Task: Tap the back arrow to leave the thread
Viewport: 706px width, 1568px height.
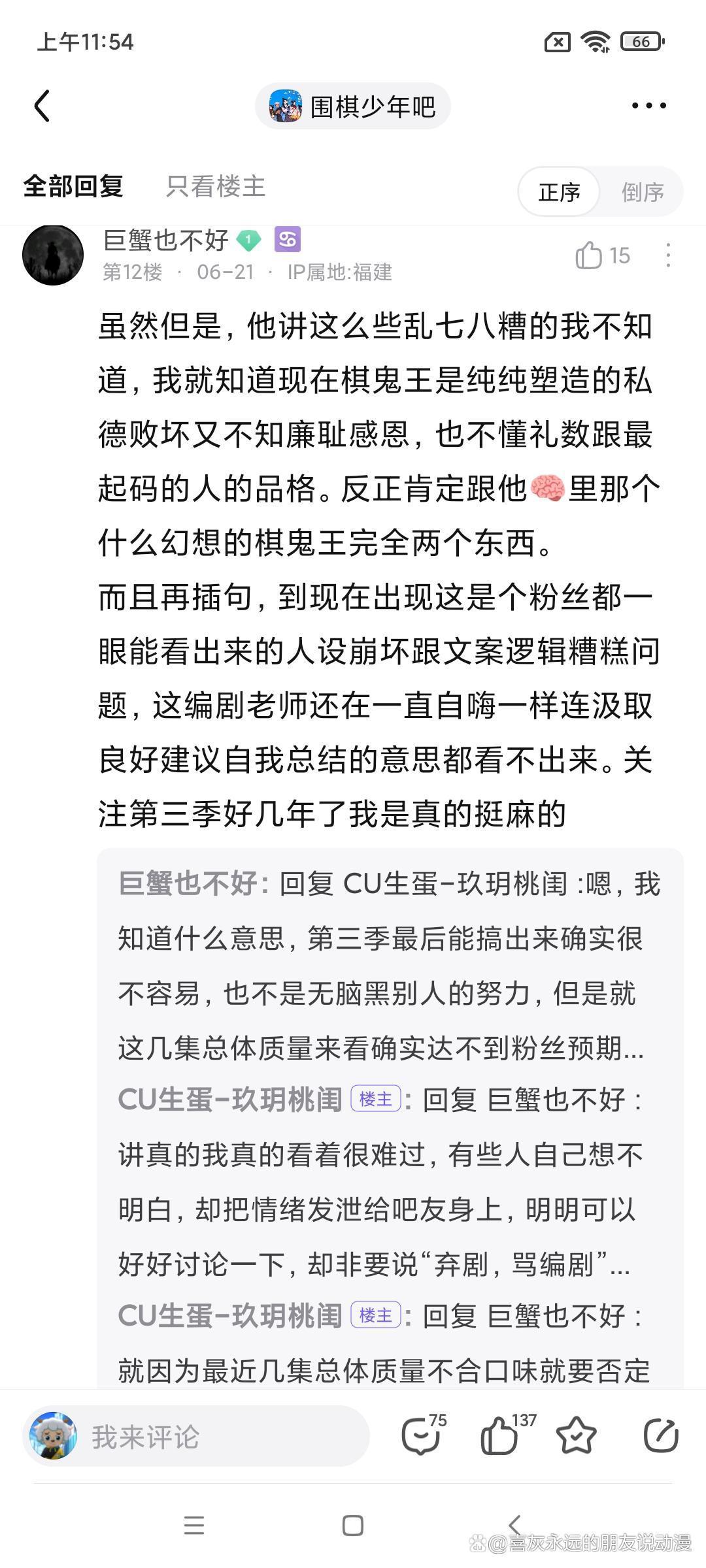Action: (x=43, y=105)
